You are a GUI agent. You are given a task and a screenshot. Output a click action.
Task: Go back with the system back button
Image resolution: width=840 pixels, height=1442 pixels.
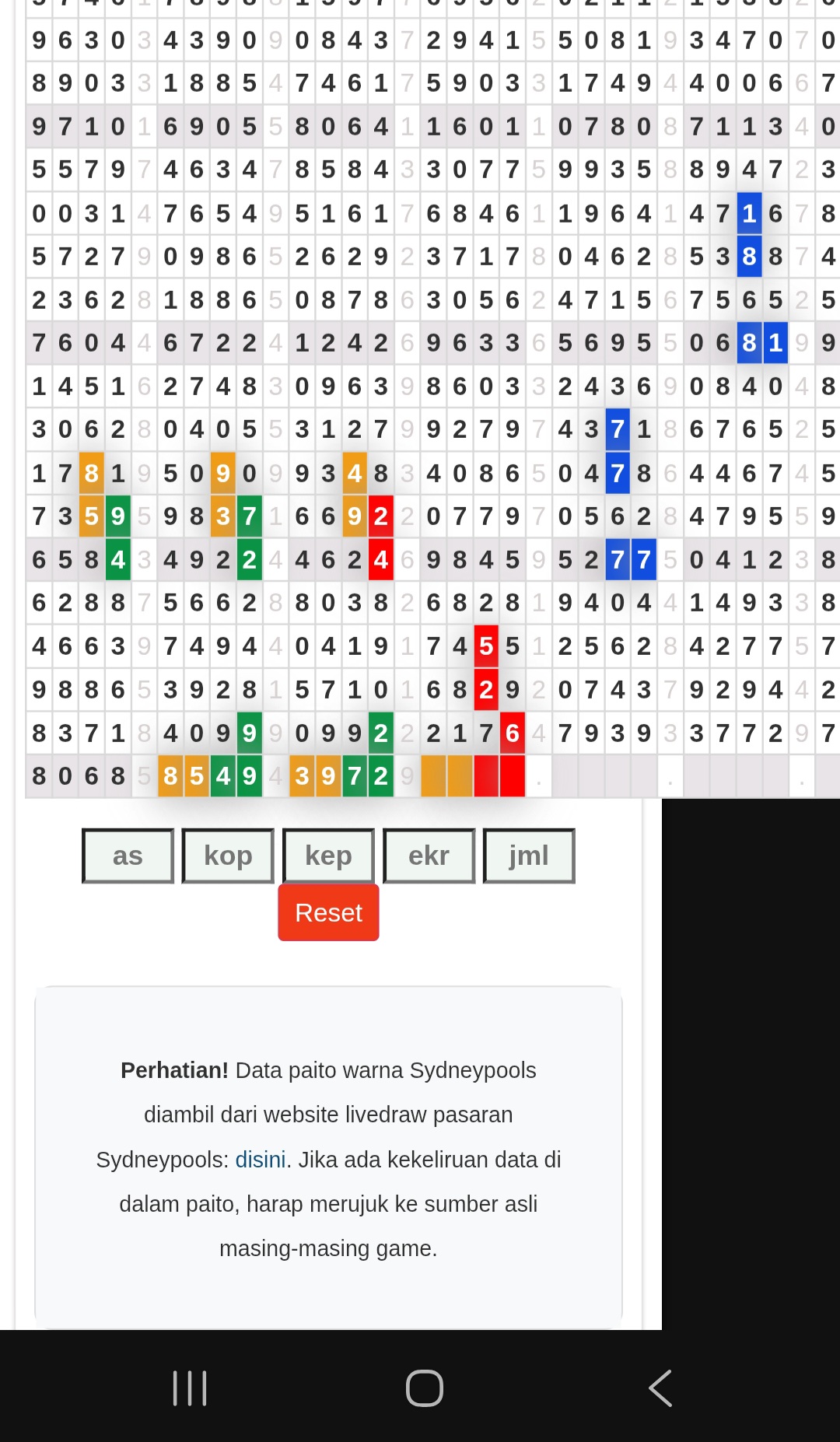(660, 1388)
